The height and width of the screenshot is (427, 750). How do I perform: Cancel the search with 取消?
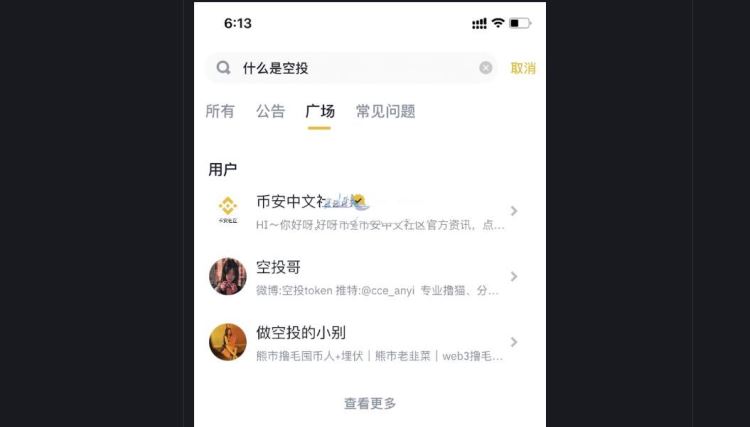point(523,68)
